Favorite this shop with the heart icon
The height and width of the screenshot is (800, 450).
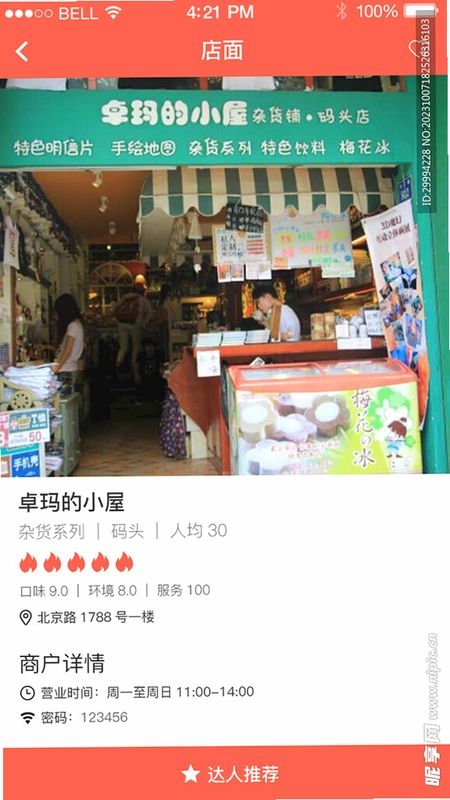[x=418, y=49]
